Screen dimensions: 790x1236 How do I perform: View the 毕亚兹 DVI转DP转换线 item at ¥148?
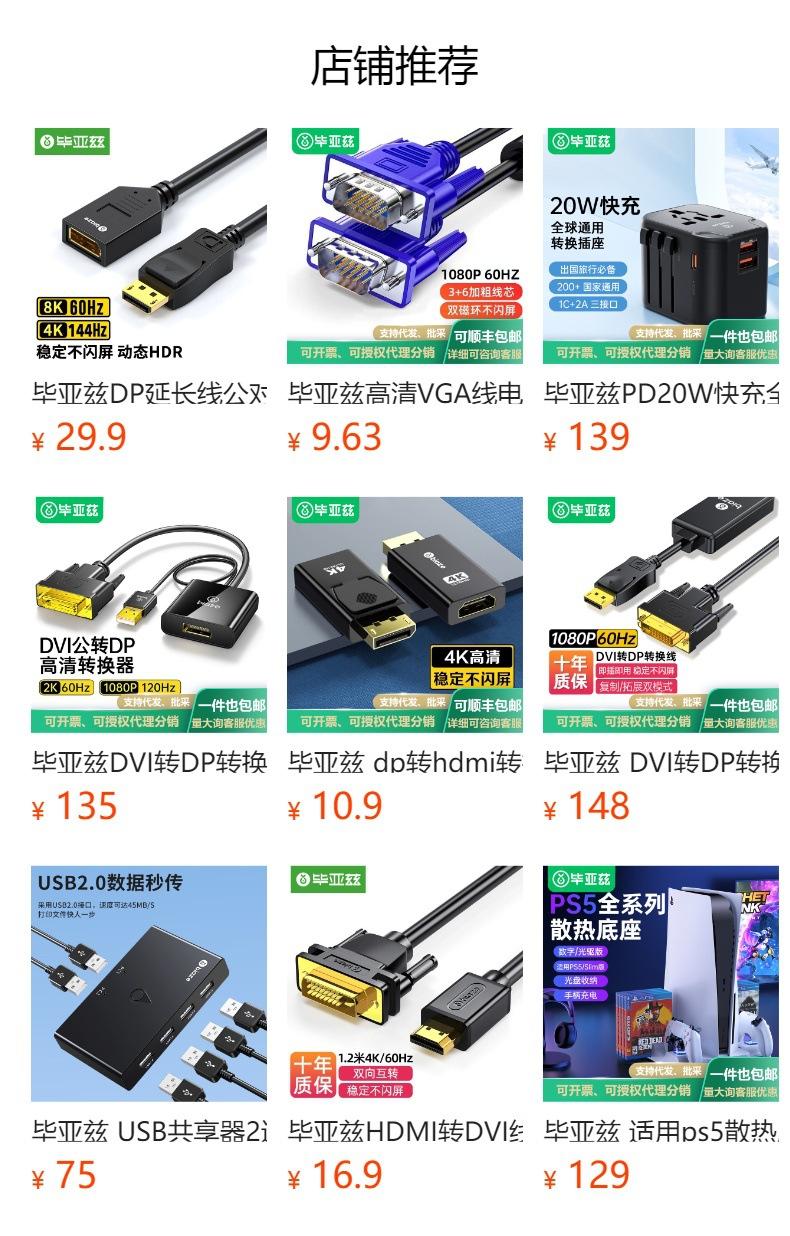(661, 615)
